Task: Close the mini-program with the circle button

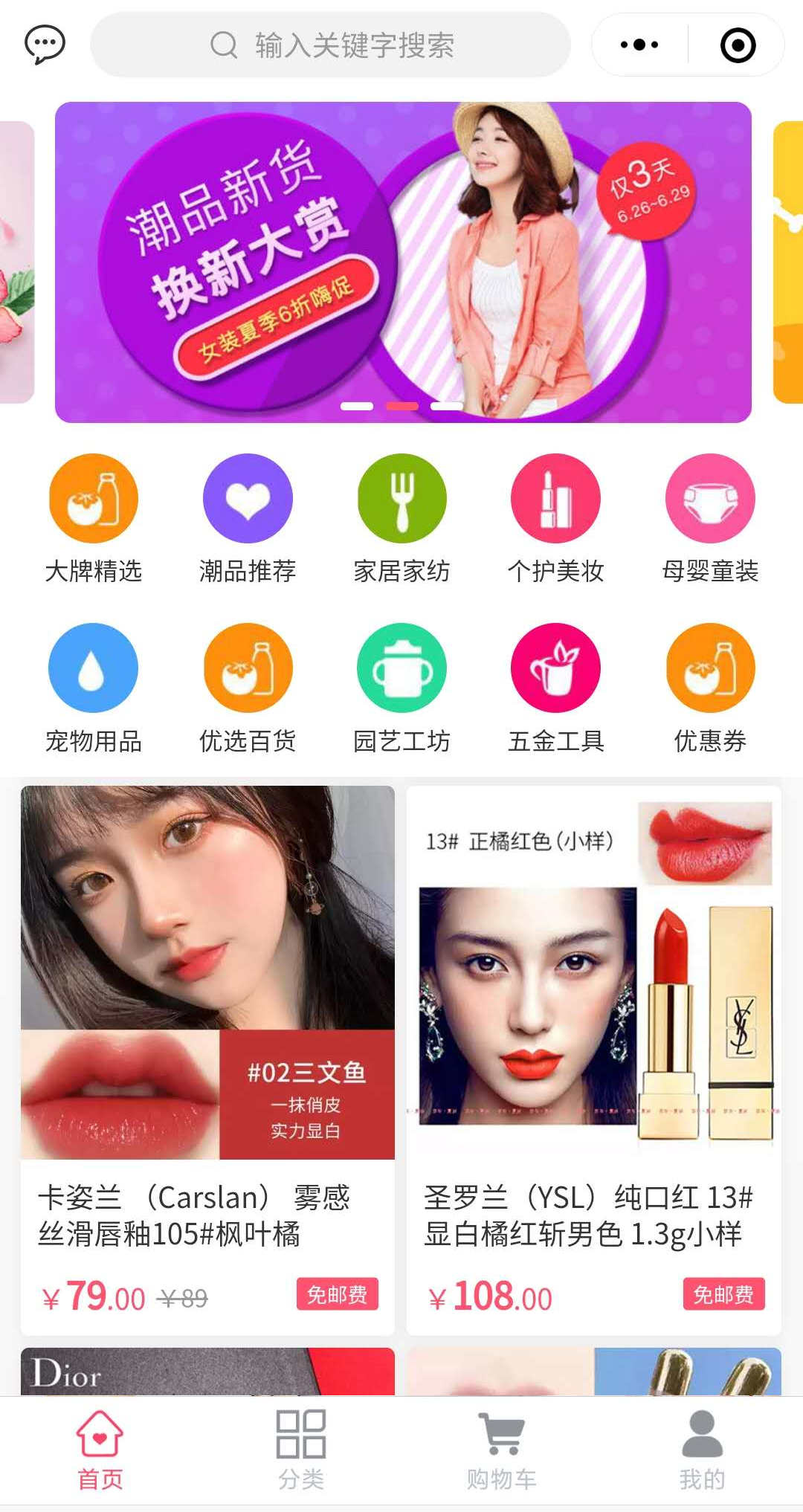Action: (x=738, y=45)
